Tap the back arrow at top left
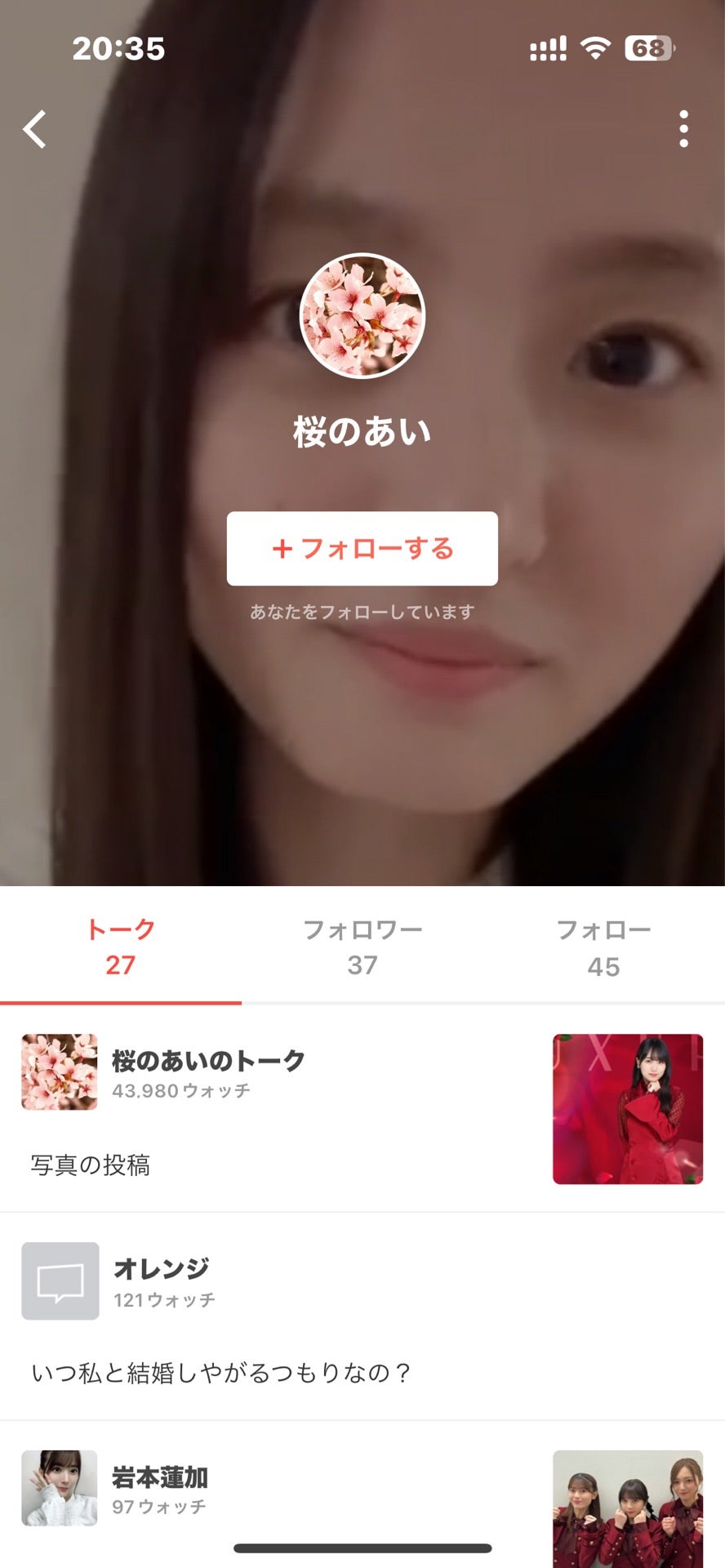725x1568 pixels. 34,128
